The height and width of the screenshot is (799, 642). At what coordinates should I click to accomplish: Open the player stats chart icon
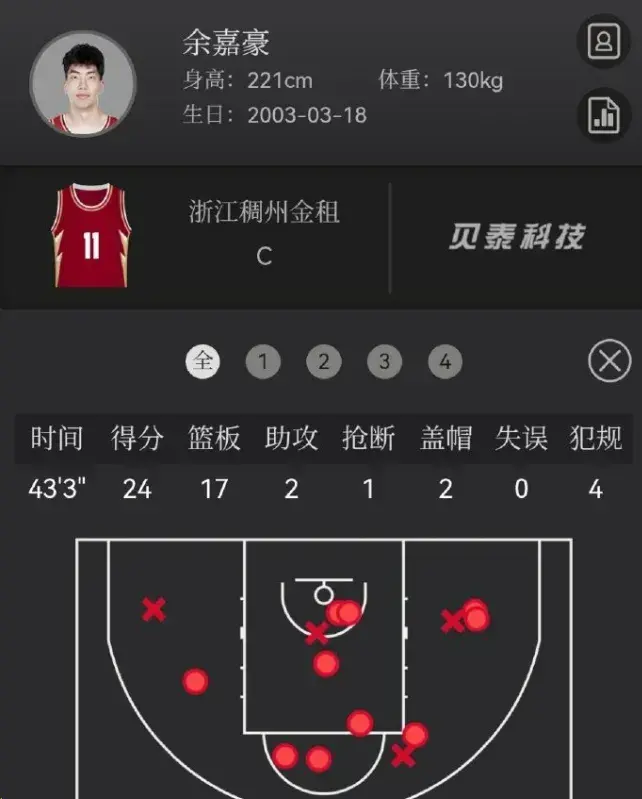point(603,116)
